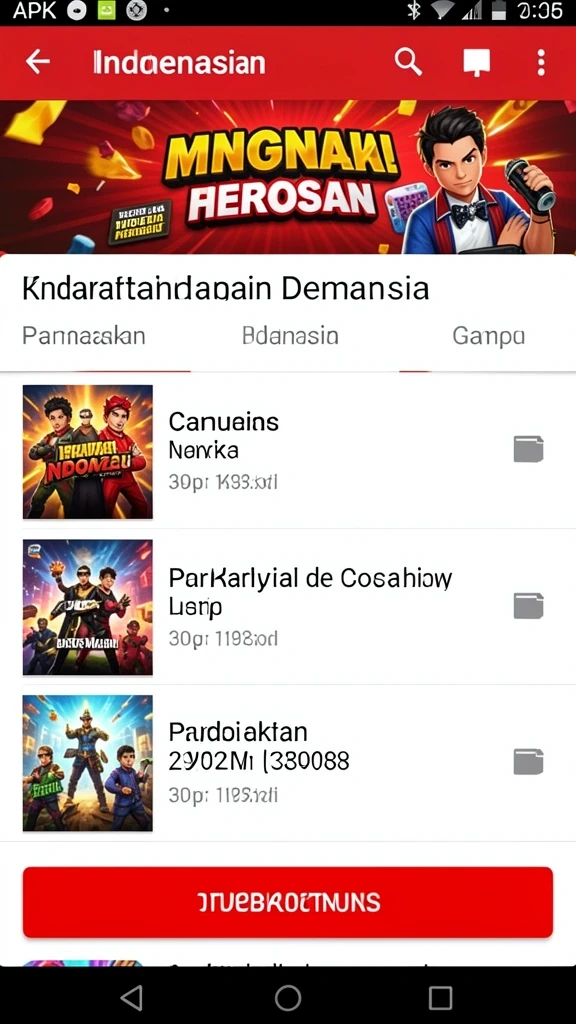
Task: Go to home via system navigation bar
Action: [288, 997]
